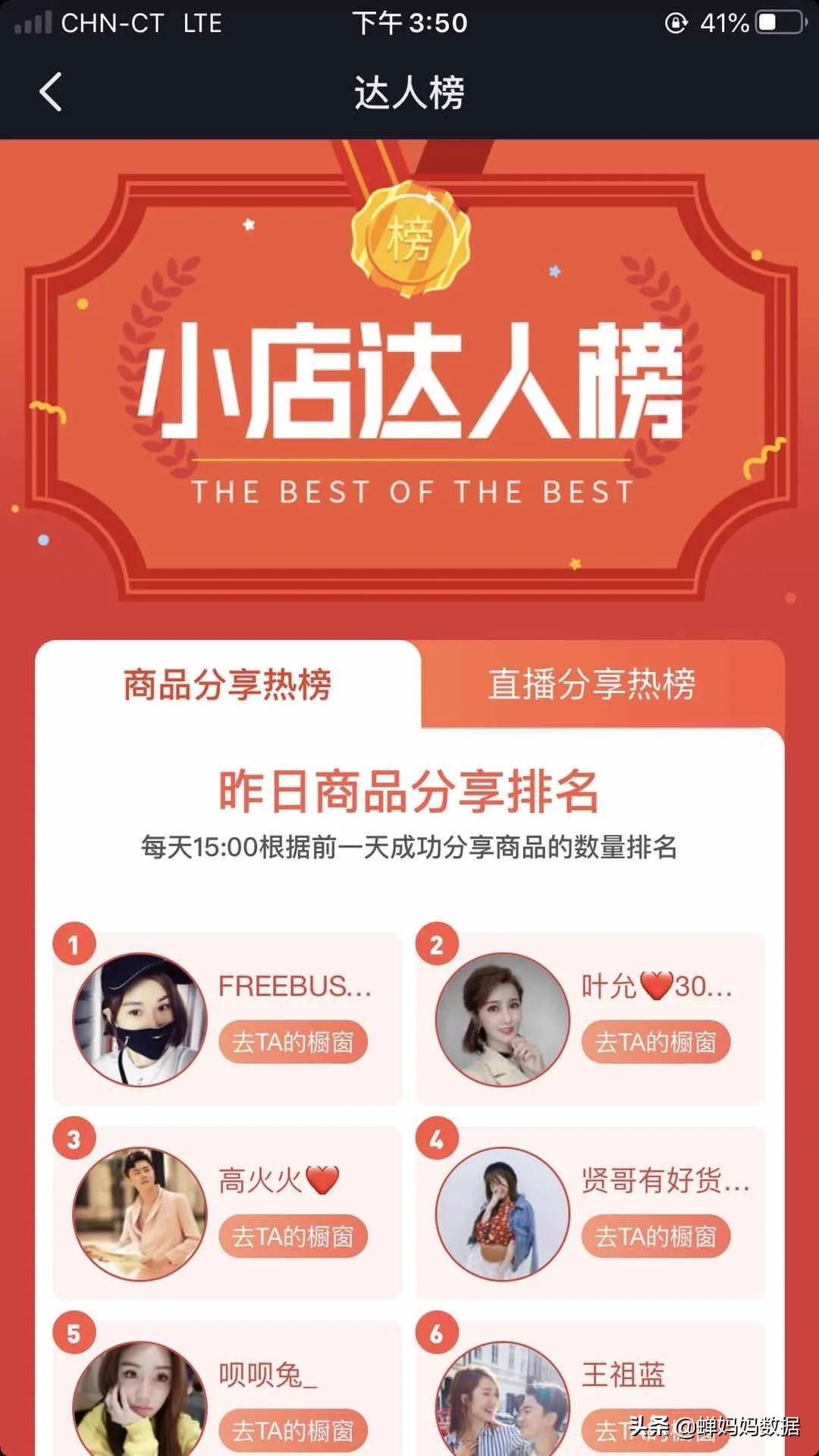The height and width of the screenshot is (1456, 819).
Task: Open 贤哥有好货's avatar at rank 4
Action: [x=502, y=1213]
